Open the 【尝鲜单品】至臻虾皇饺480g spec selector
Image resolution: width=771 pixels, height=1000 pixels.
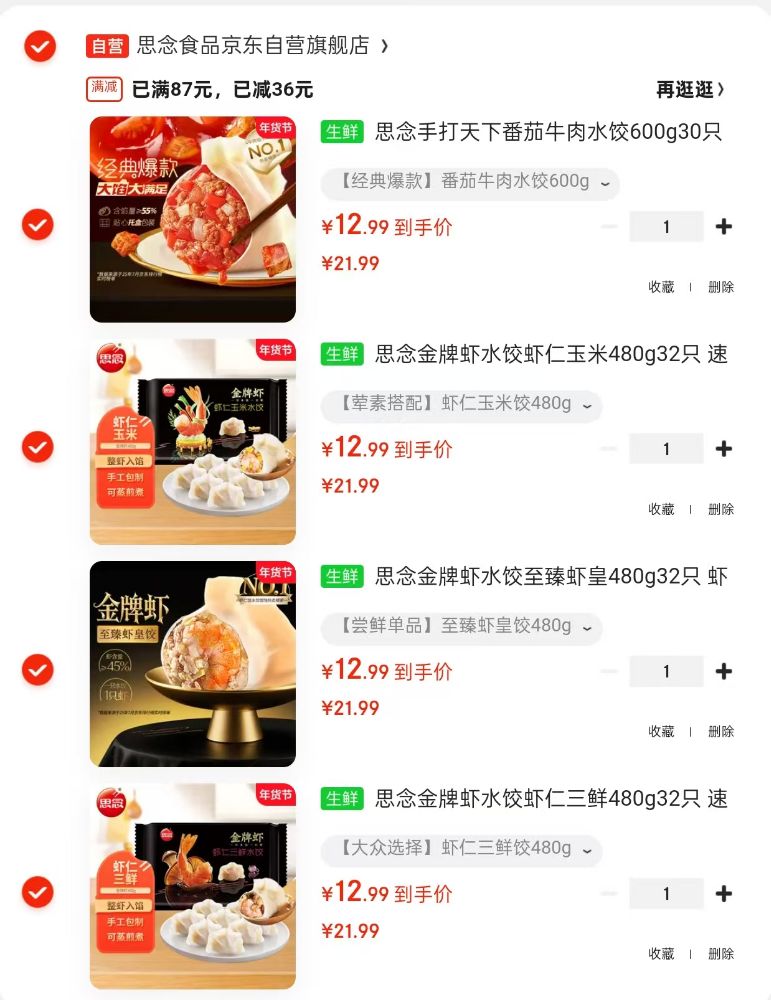pos(462,627)
